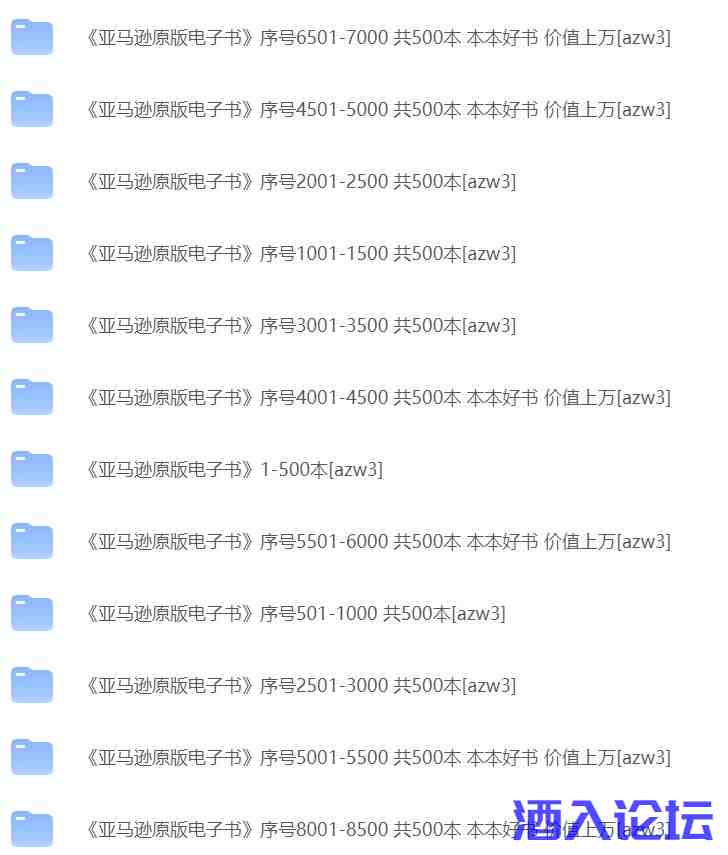View the 序号2501-3000 folder contents
The image size is (728, 855).
point(301,686)
